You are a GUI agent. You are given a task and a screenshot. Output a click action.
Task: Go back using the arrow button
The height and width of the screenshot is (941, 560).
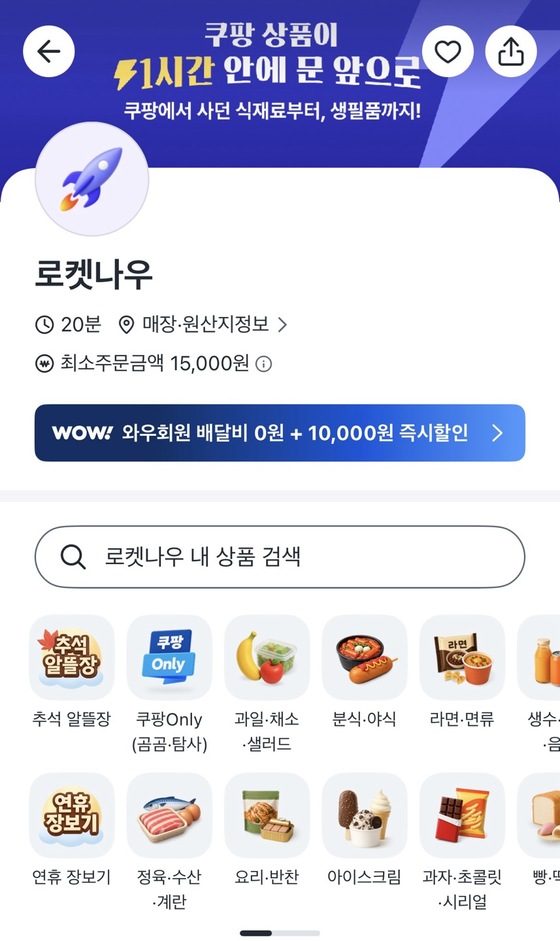tap(49, 52)
